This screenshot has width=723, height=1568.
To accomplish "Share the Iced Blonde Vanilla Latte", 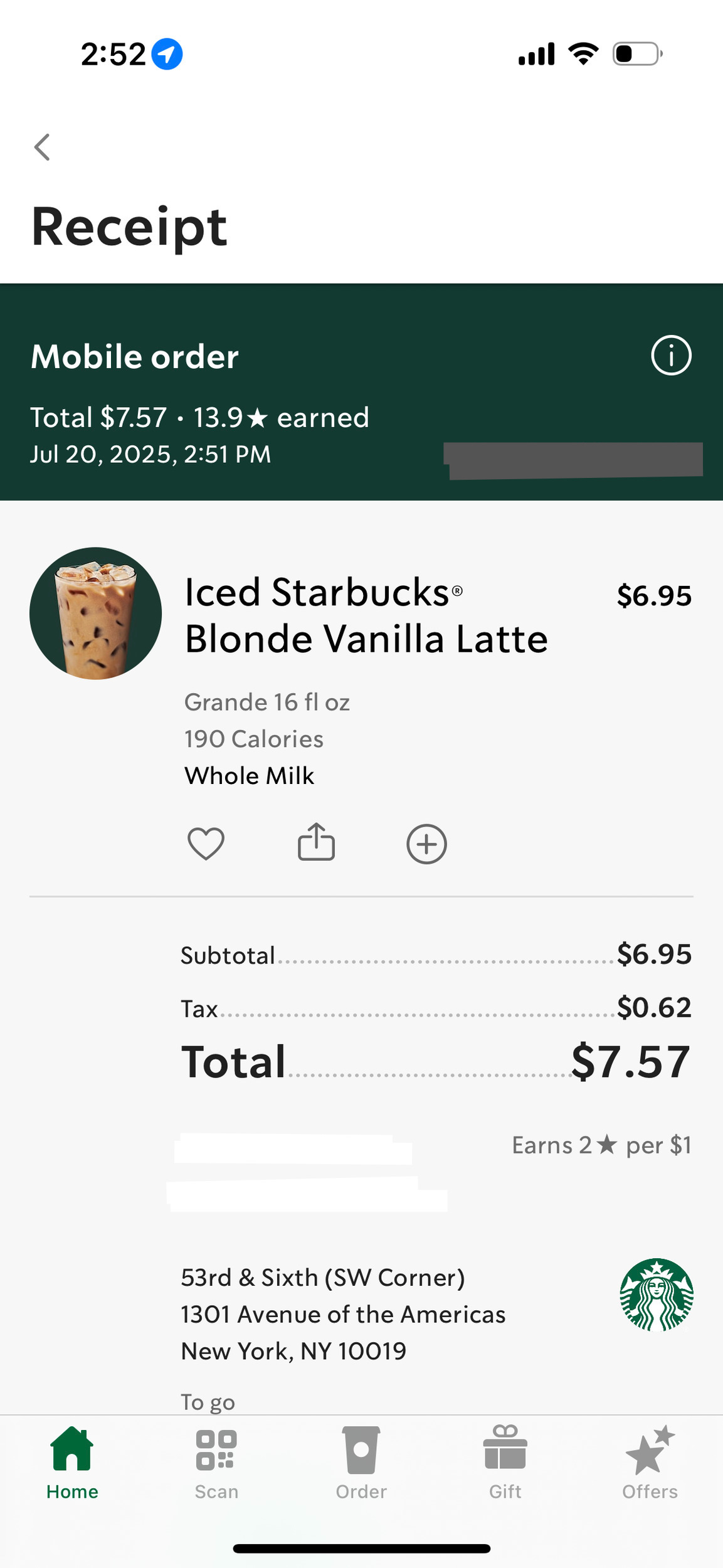I will click(x=316, y=842).
